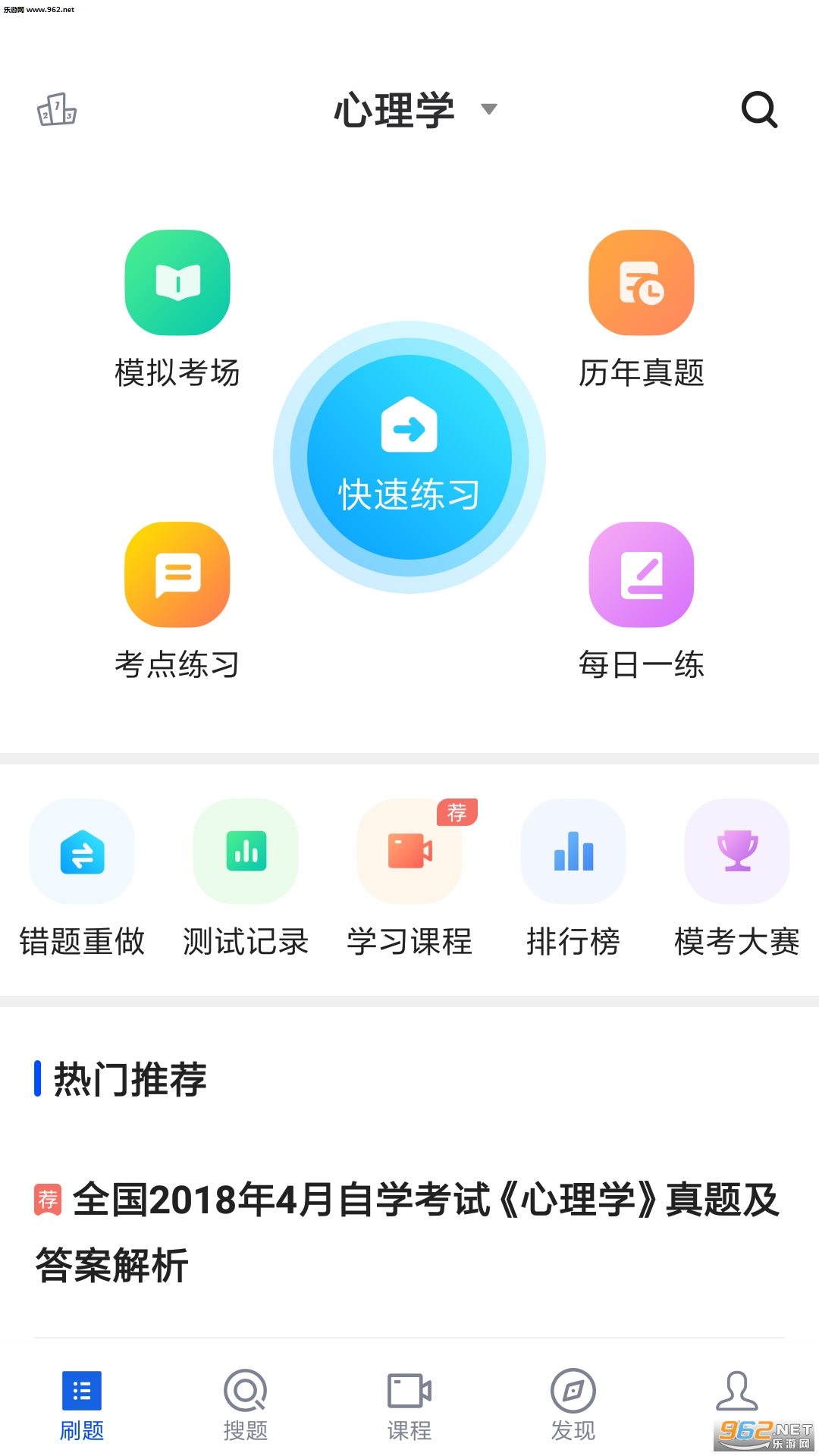The width and height of the screenshot is (819, 1456).
Task: Open the search magnifier icon
Action: click(x=759, y=110)
